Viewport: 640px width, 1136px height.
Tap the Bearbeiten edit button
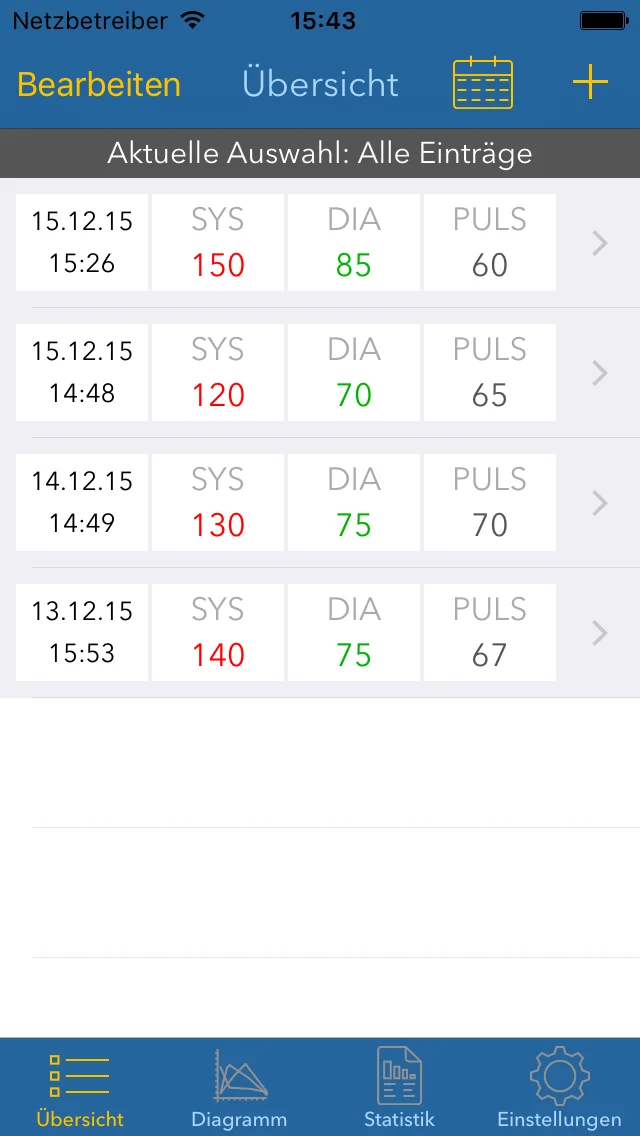(99, 84)
